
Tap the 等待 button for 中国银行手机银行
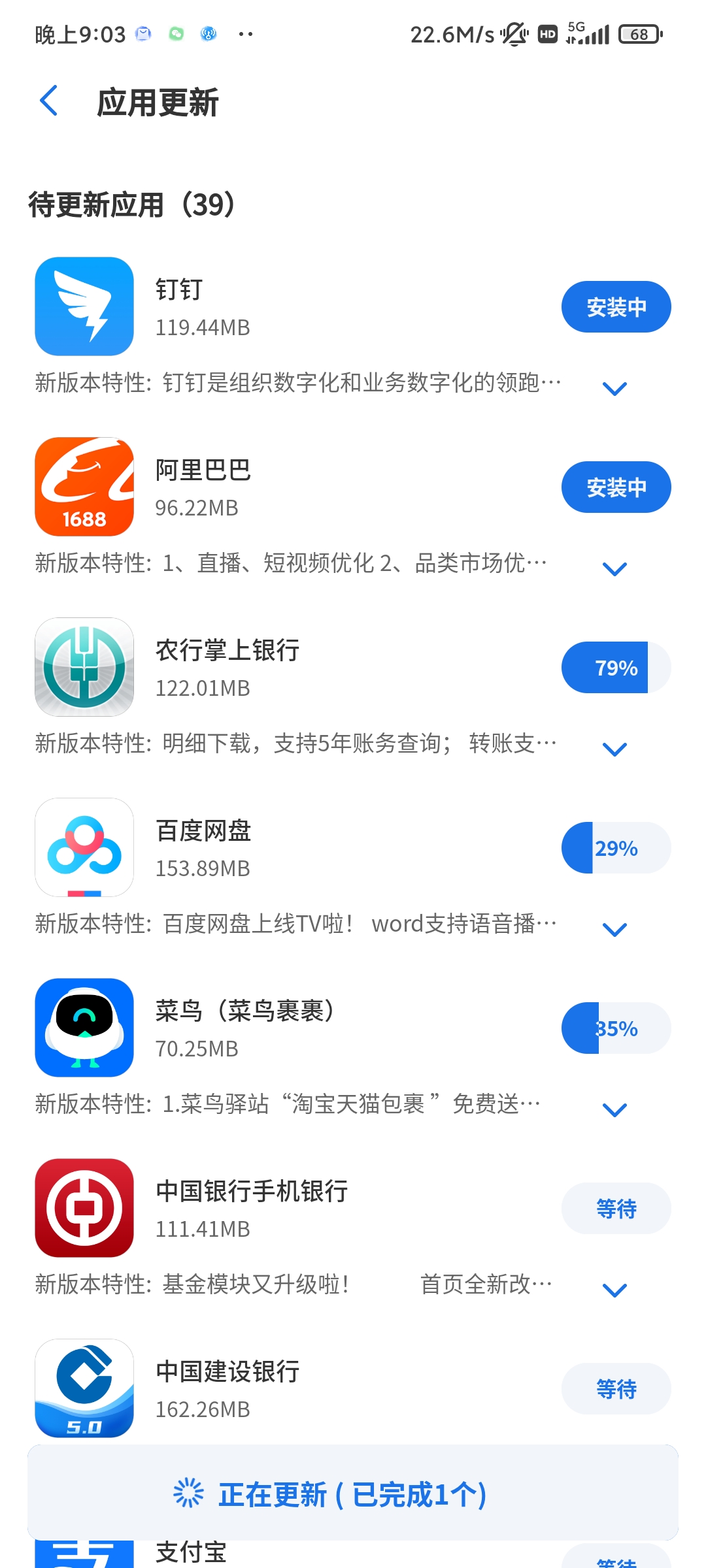616,1209
